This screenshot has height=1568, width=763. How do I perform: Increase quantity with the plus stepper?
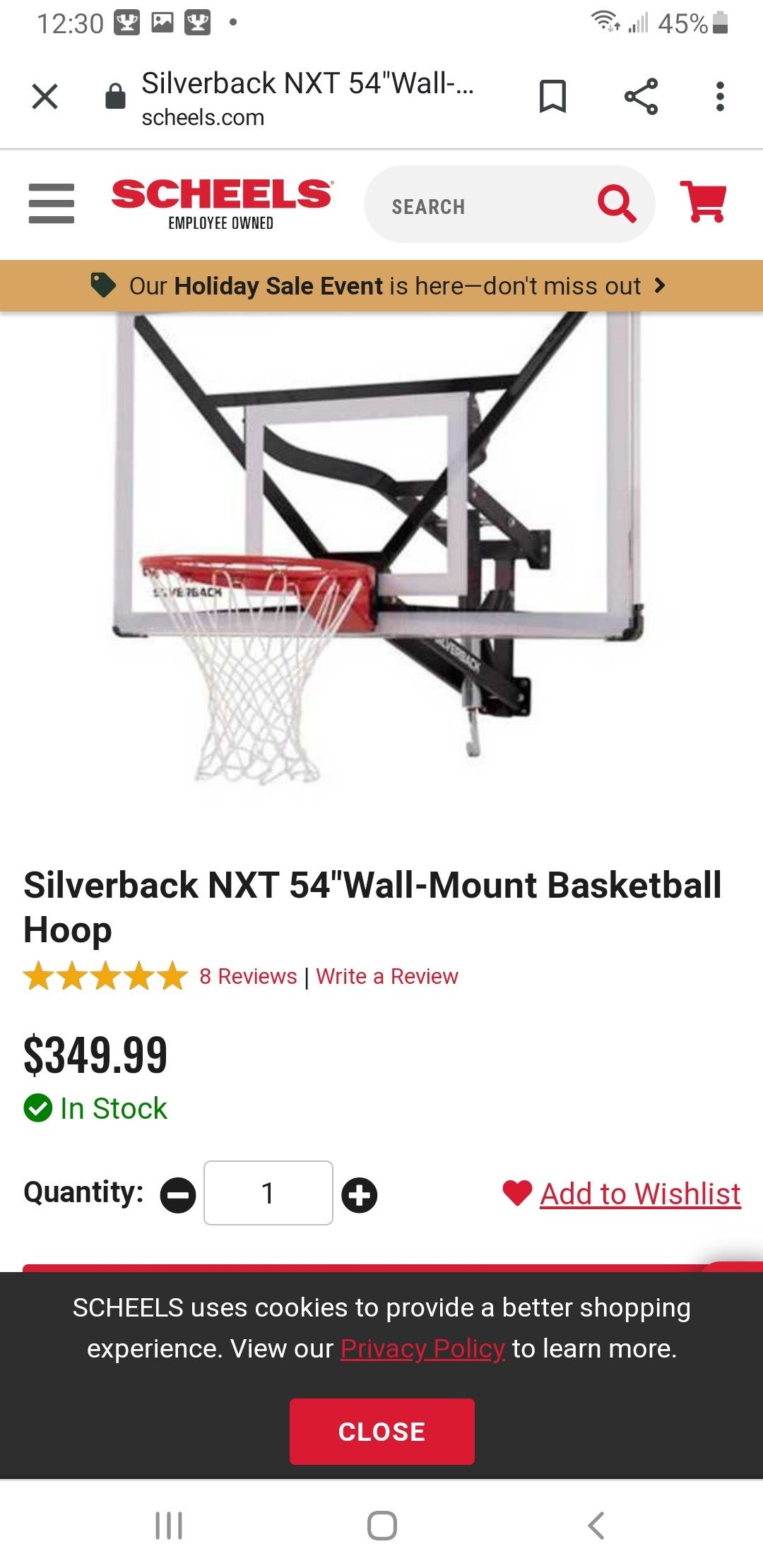(x=360, y=1193)
